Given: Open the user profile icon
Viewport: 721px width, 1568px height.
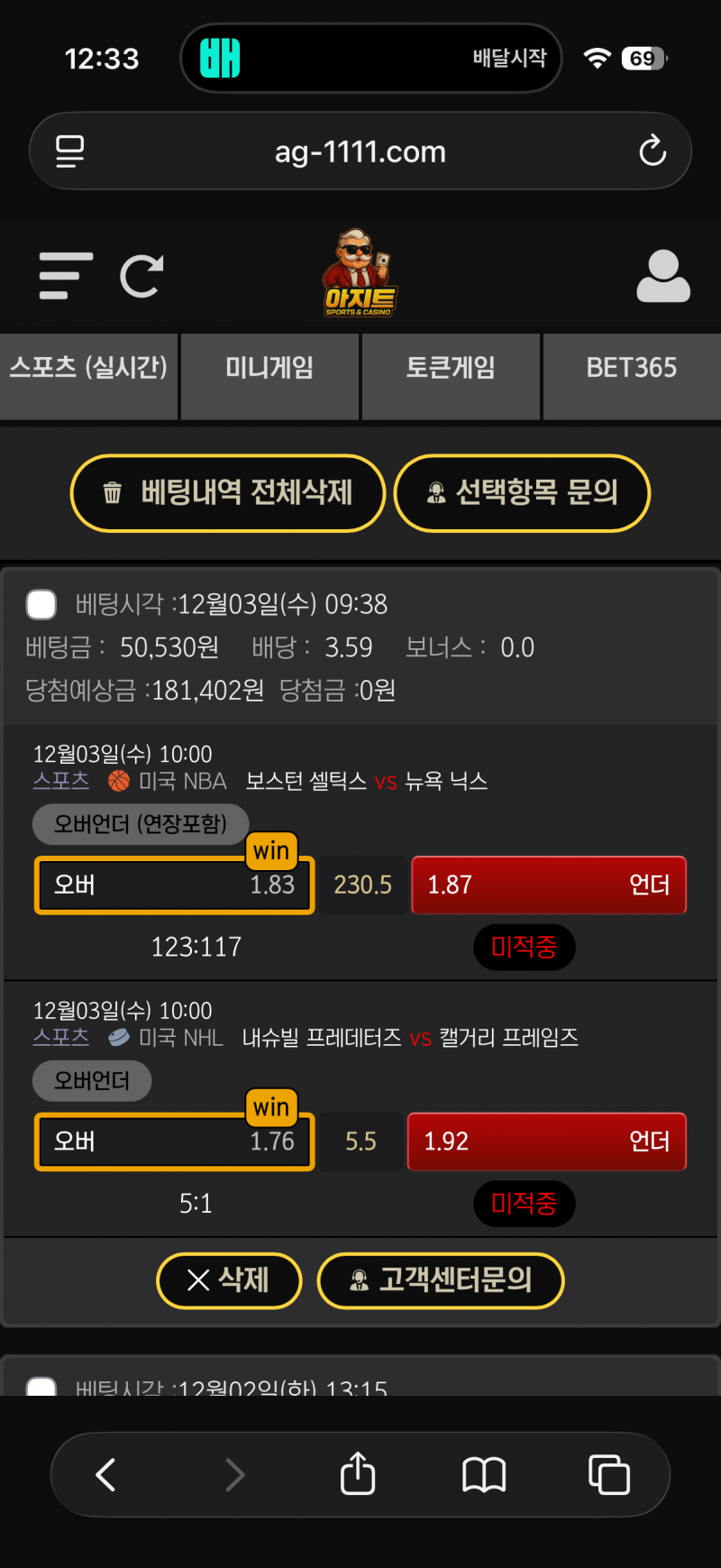Looking at the screenshot, I should tap(662, 276).
